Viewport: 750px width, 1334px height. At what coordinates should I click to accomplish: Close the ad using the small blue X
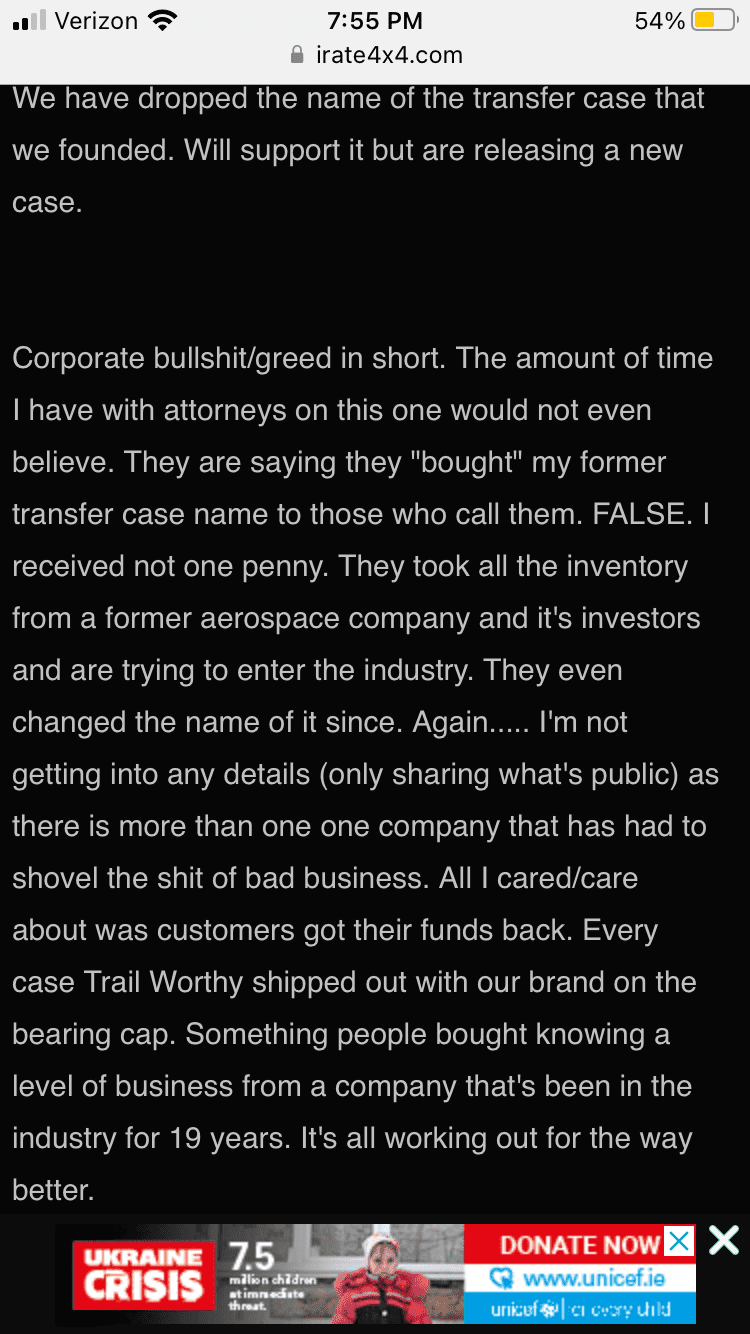pos(679,1242)
